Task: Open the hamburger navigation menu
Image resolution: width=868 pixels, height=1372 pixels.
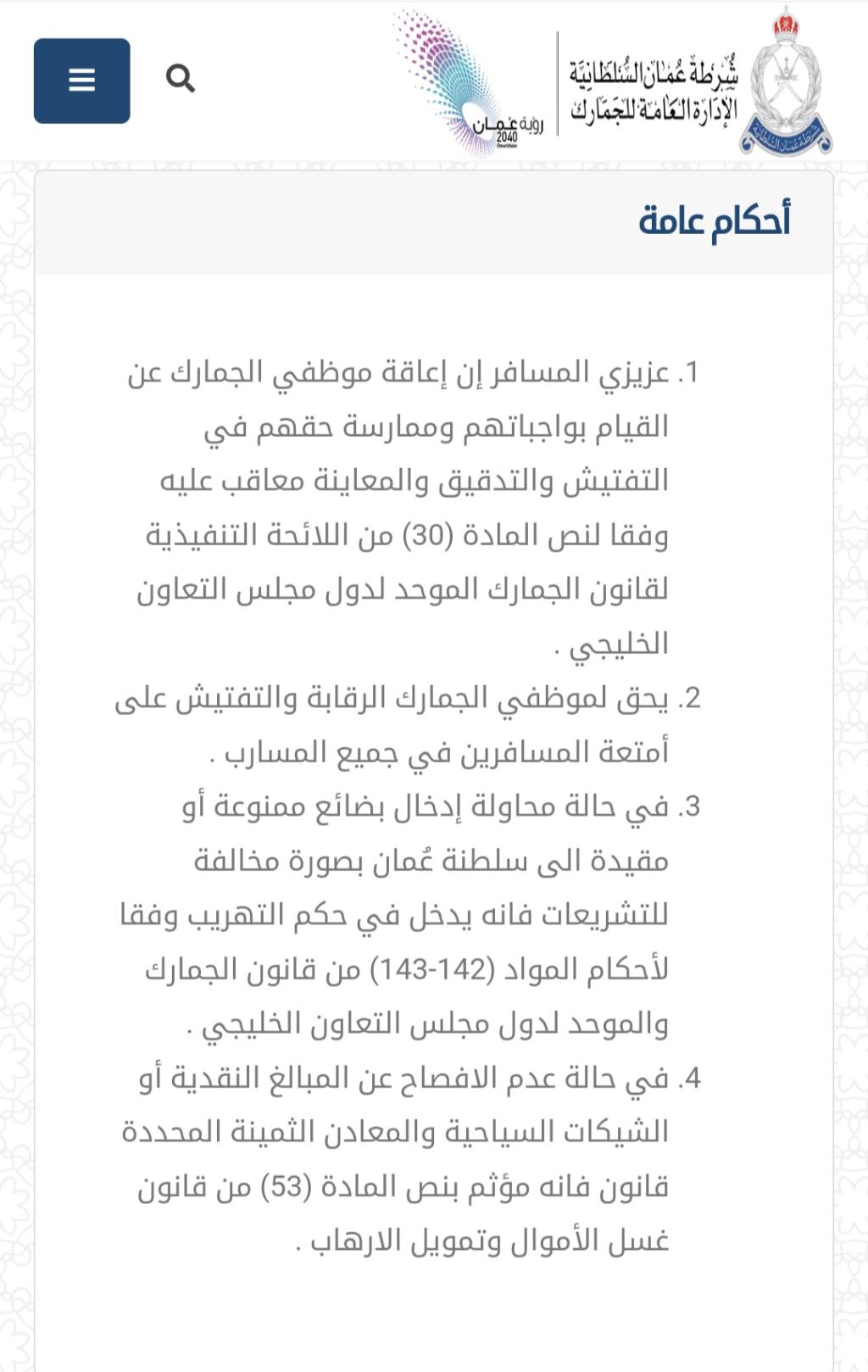Action: coord(82,81)
